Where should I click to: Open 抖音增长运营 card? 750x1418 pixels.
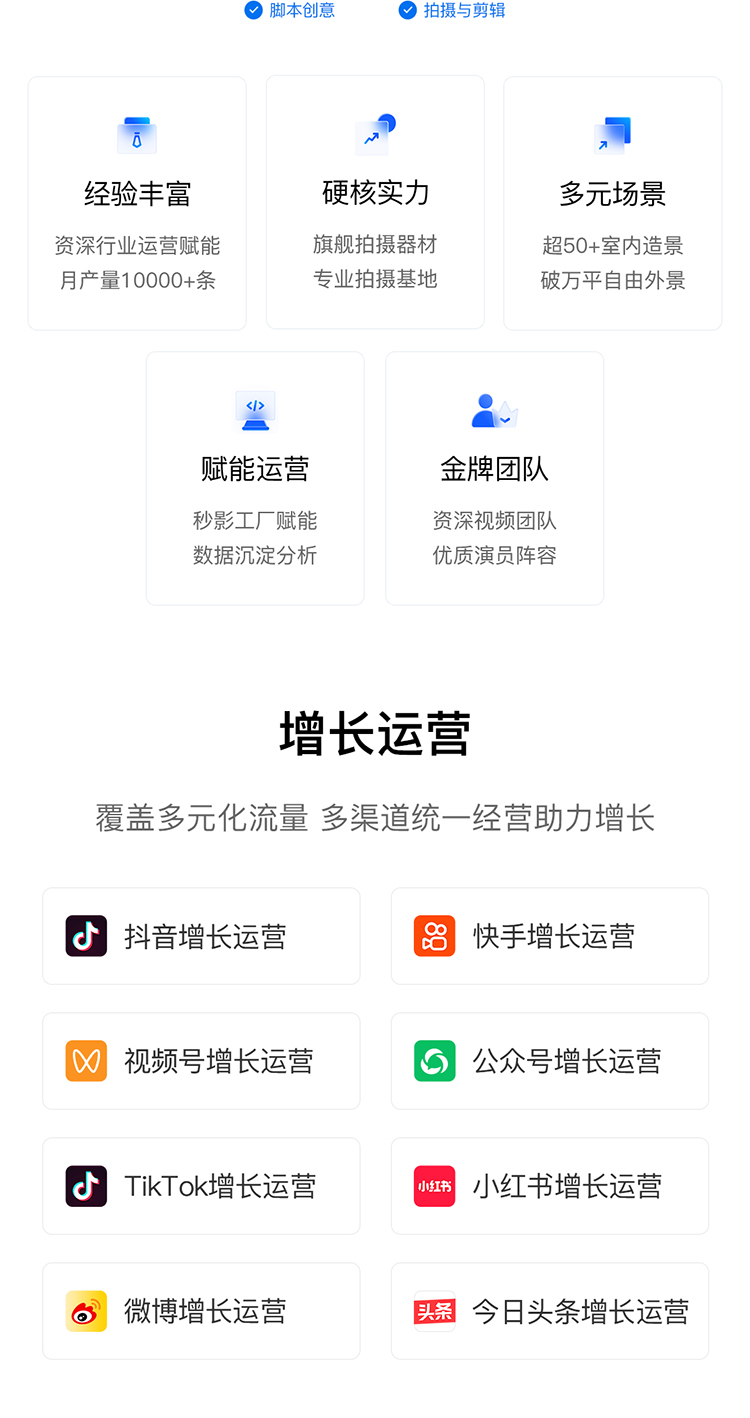[x=201, y=936]
